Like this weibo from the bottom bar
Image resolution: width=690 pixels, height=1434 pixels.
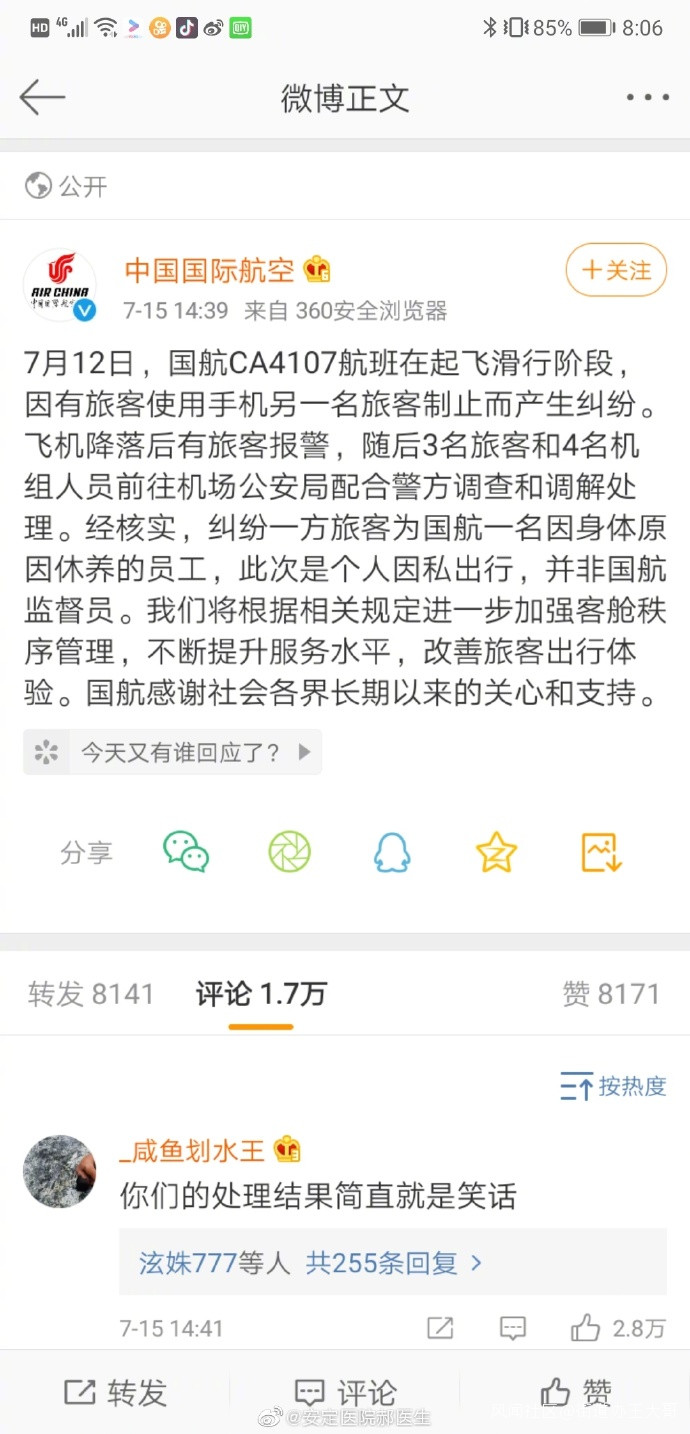click(x=575, y=1392)
